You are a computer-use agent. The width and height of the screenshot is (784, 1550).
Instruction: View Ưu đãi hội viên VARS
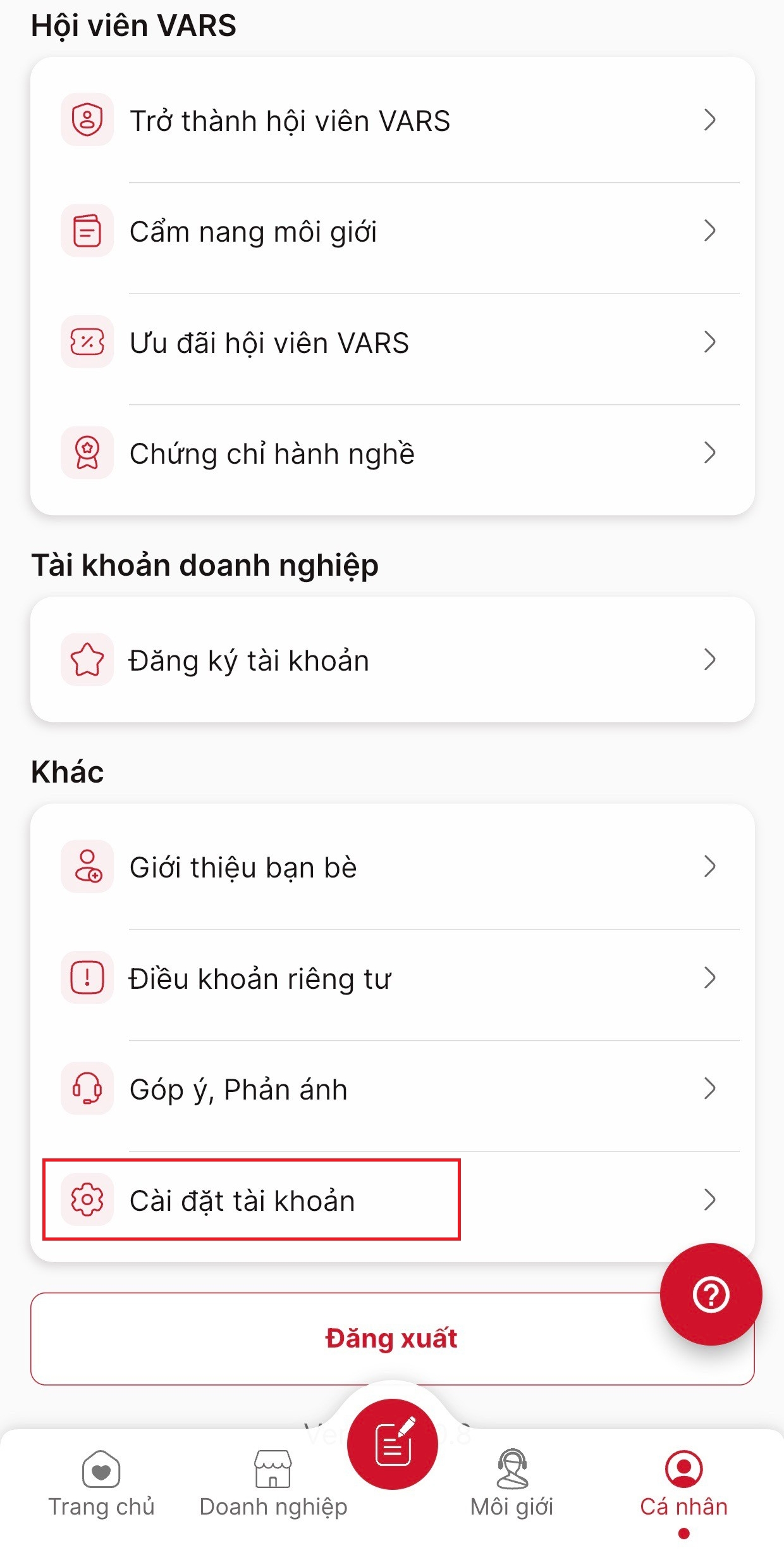coord(392,342)
